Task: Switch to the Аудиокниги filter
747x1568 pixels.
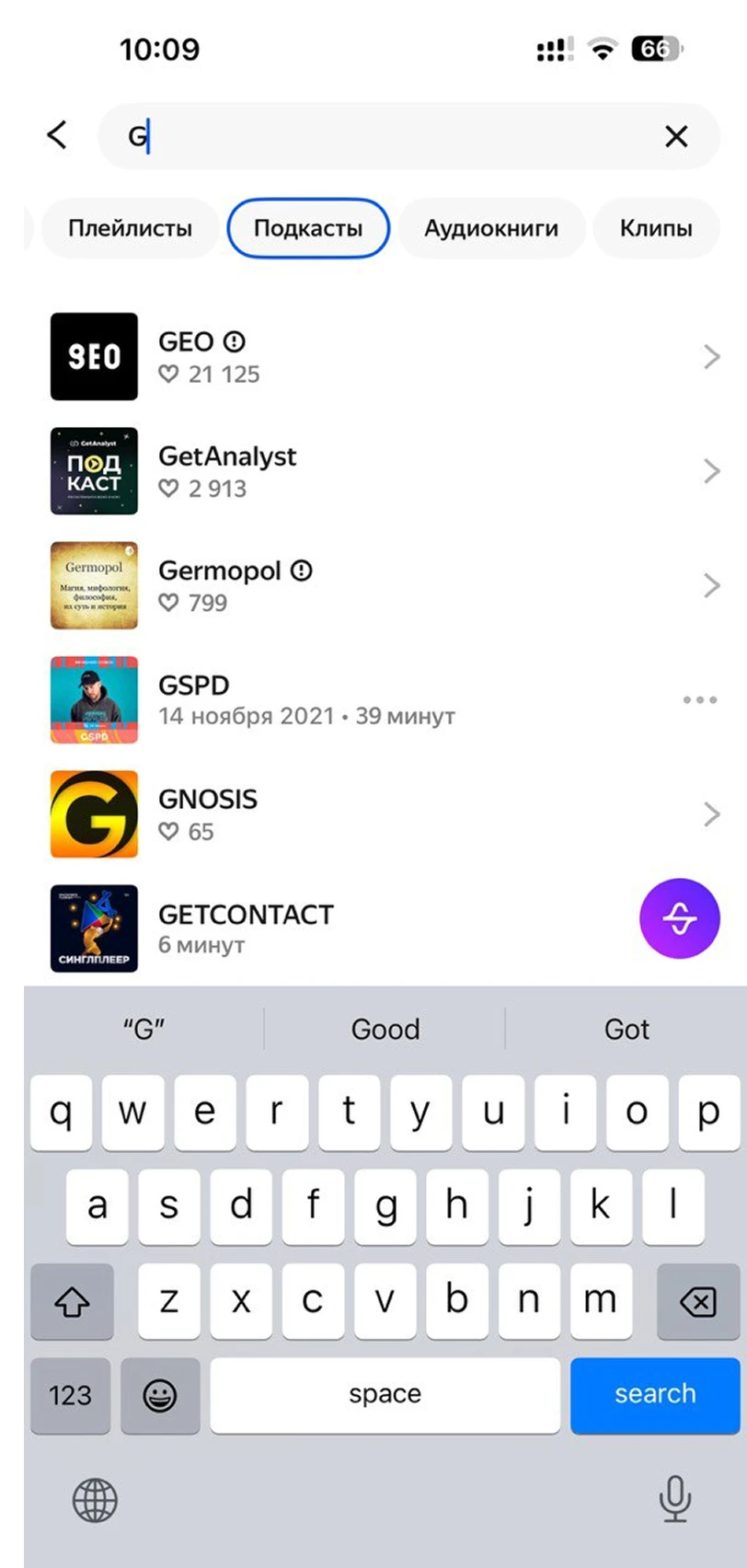Action: [x=491, y=228]
